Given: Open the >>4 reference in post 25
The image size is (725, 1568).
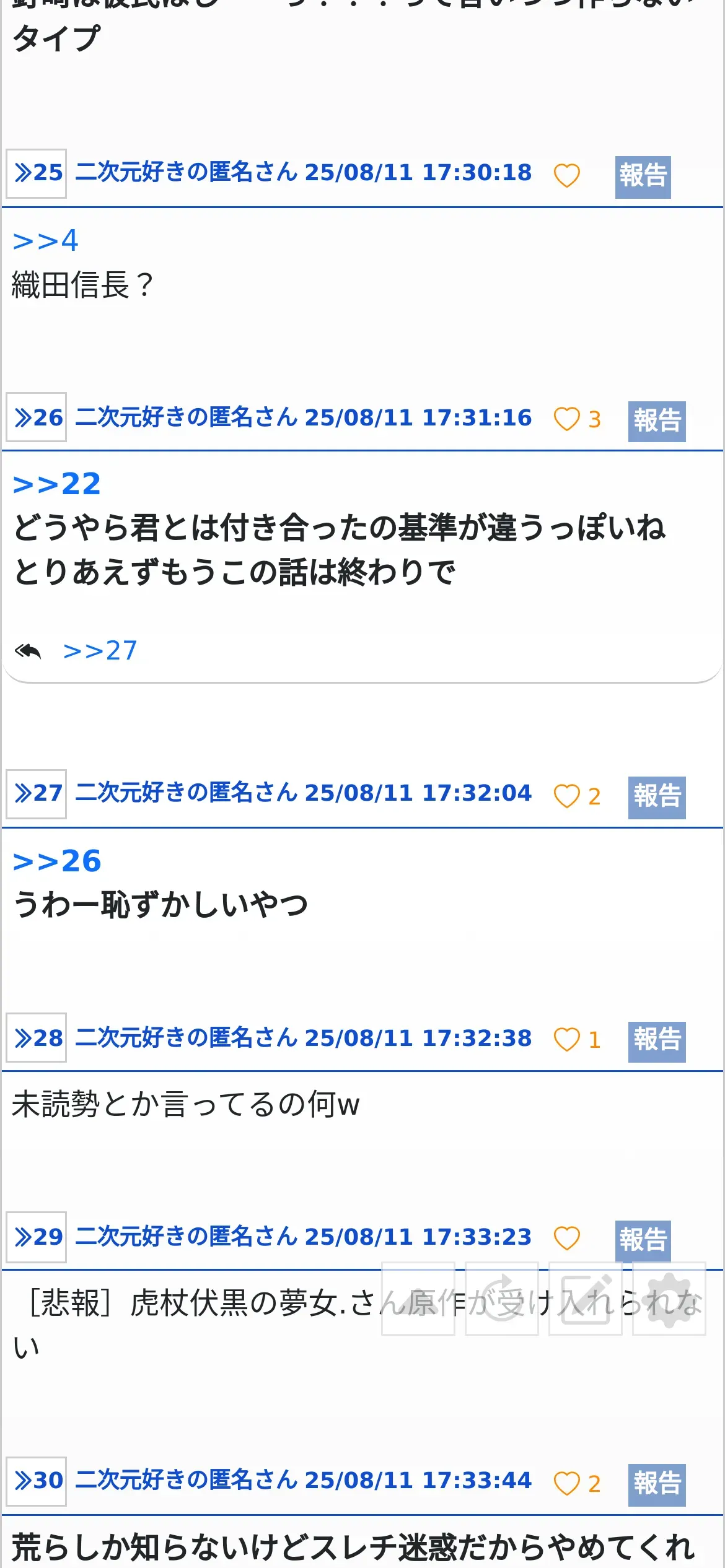Looking at the screenshot, I should [45, 240].
